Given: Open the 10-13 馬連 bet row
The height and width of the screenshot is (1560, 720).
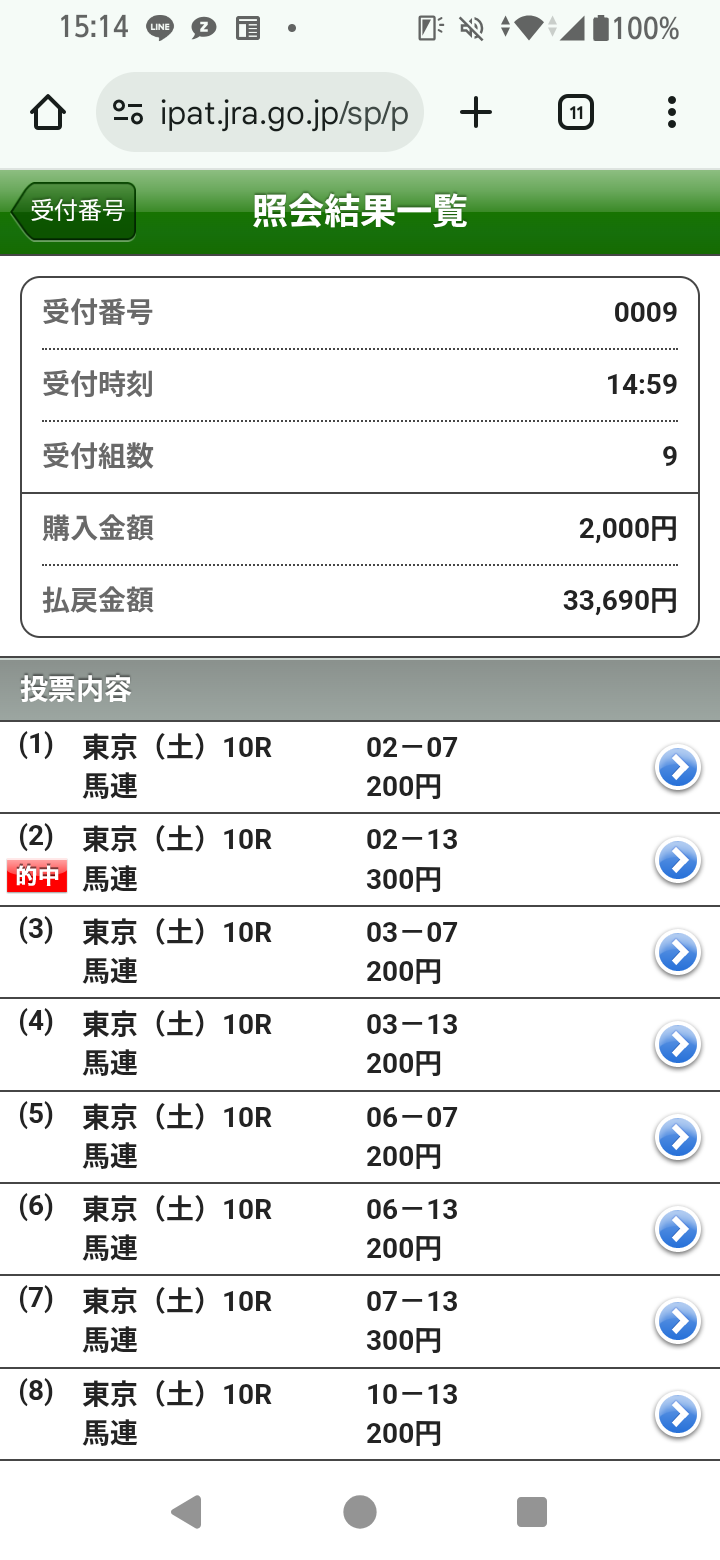Looking at the screenshot, I should coord(677,1415).
